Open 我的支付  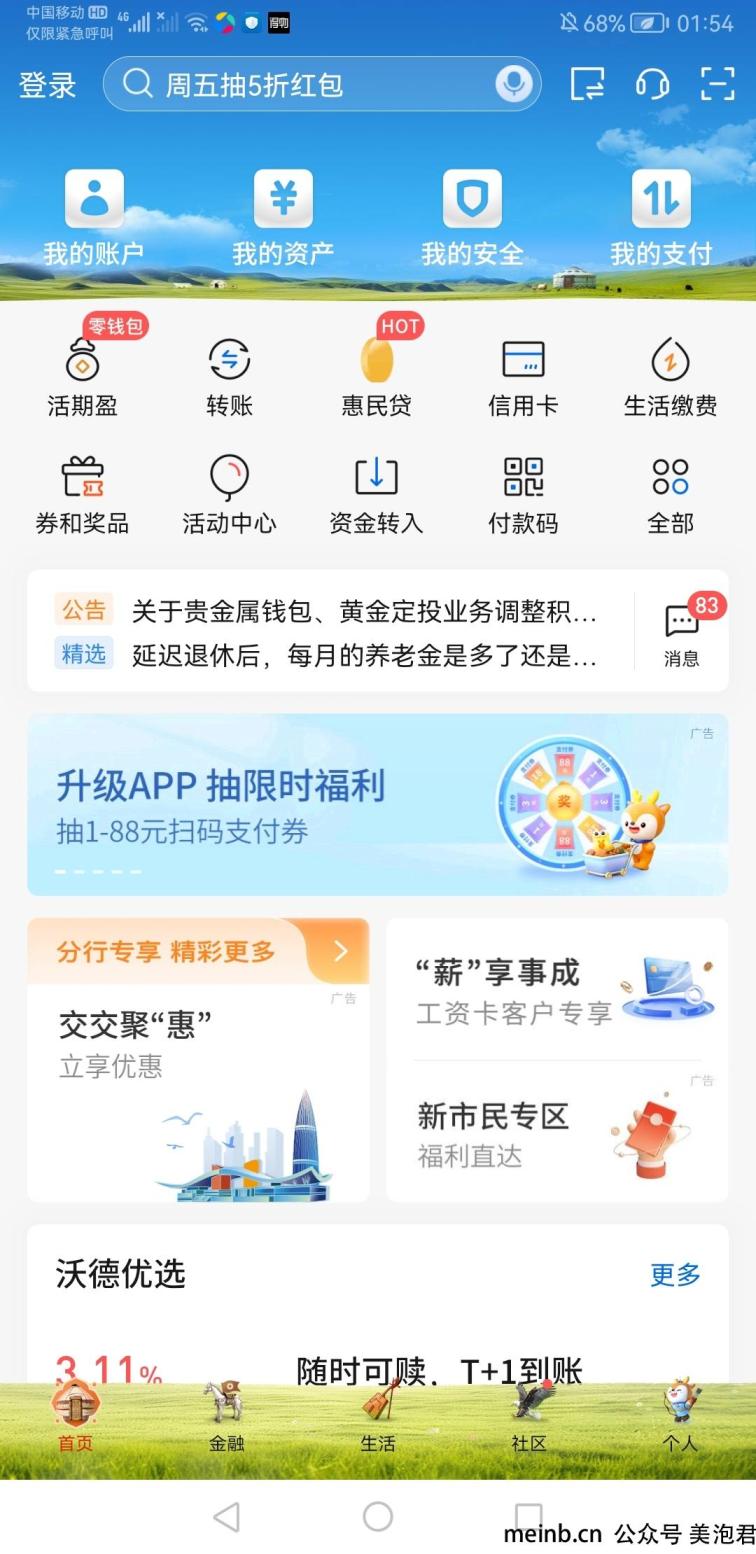click(x=661, y=218)
